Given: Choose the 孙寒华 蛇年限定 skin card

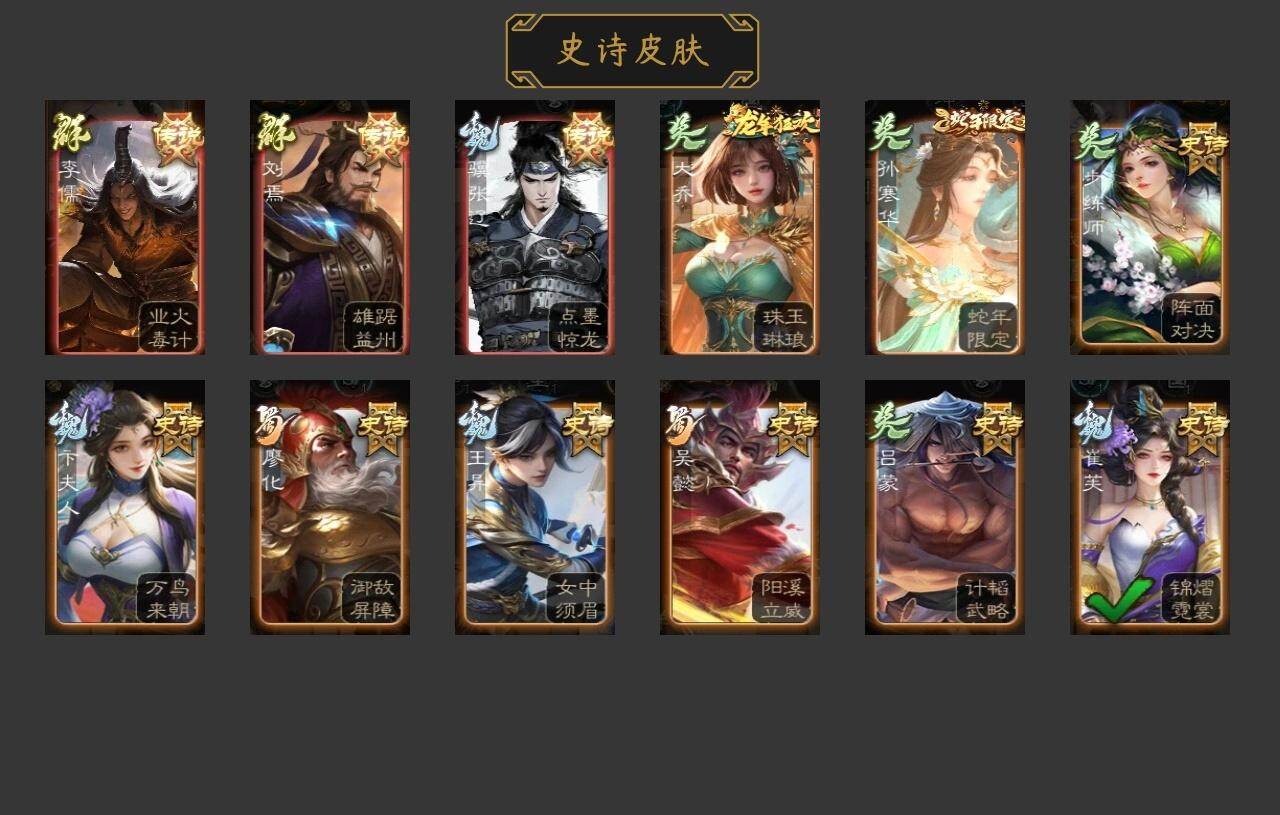Looking at the screenshot, I should [945, 227].
